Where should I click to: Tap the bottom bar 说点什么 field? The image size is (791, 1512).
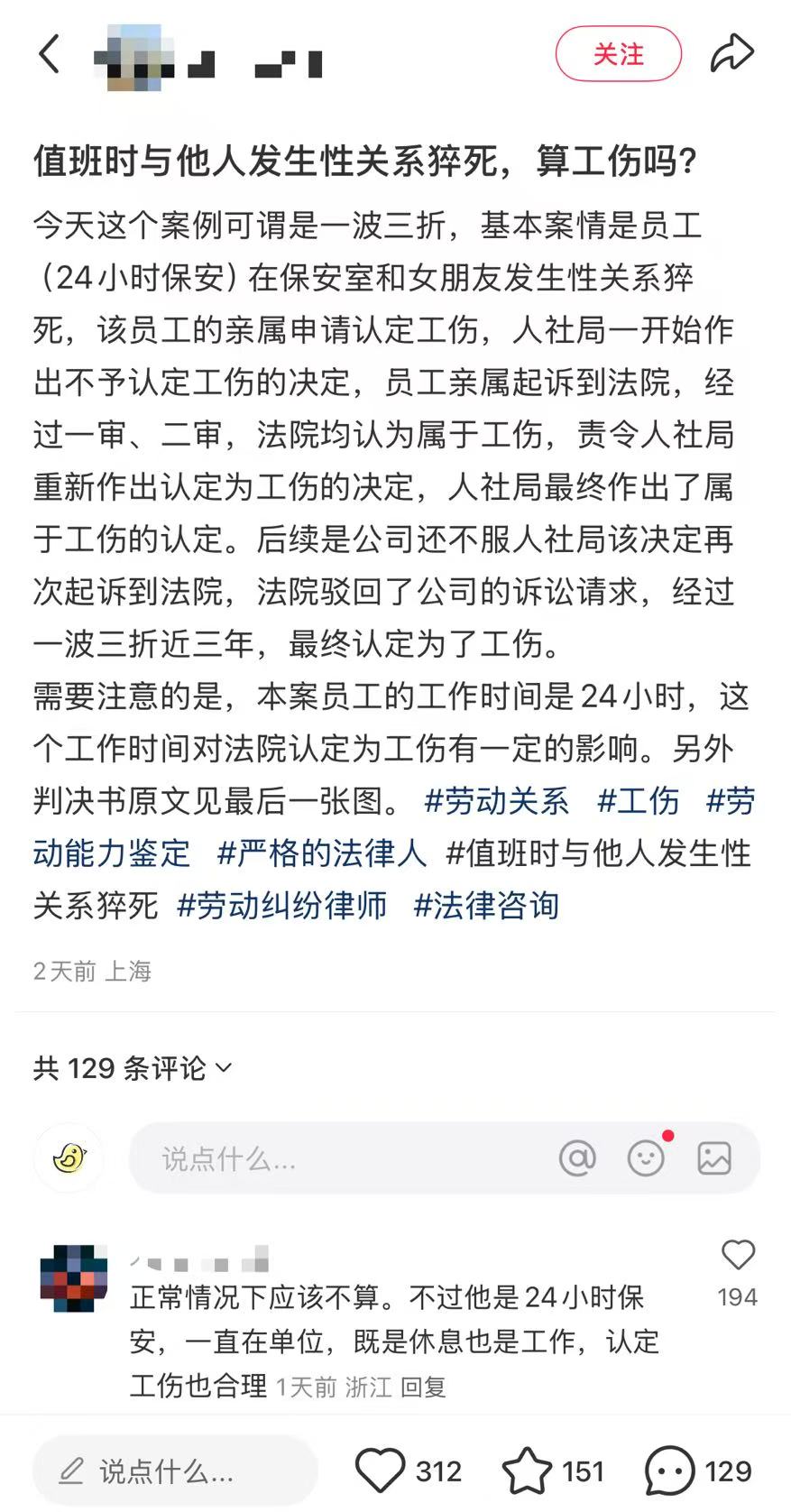pyautogui.click(x=176, y=1471)
